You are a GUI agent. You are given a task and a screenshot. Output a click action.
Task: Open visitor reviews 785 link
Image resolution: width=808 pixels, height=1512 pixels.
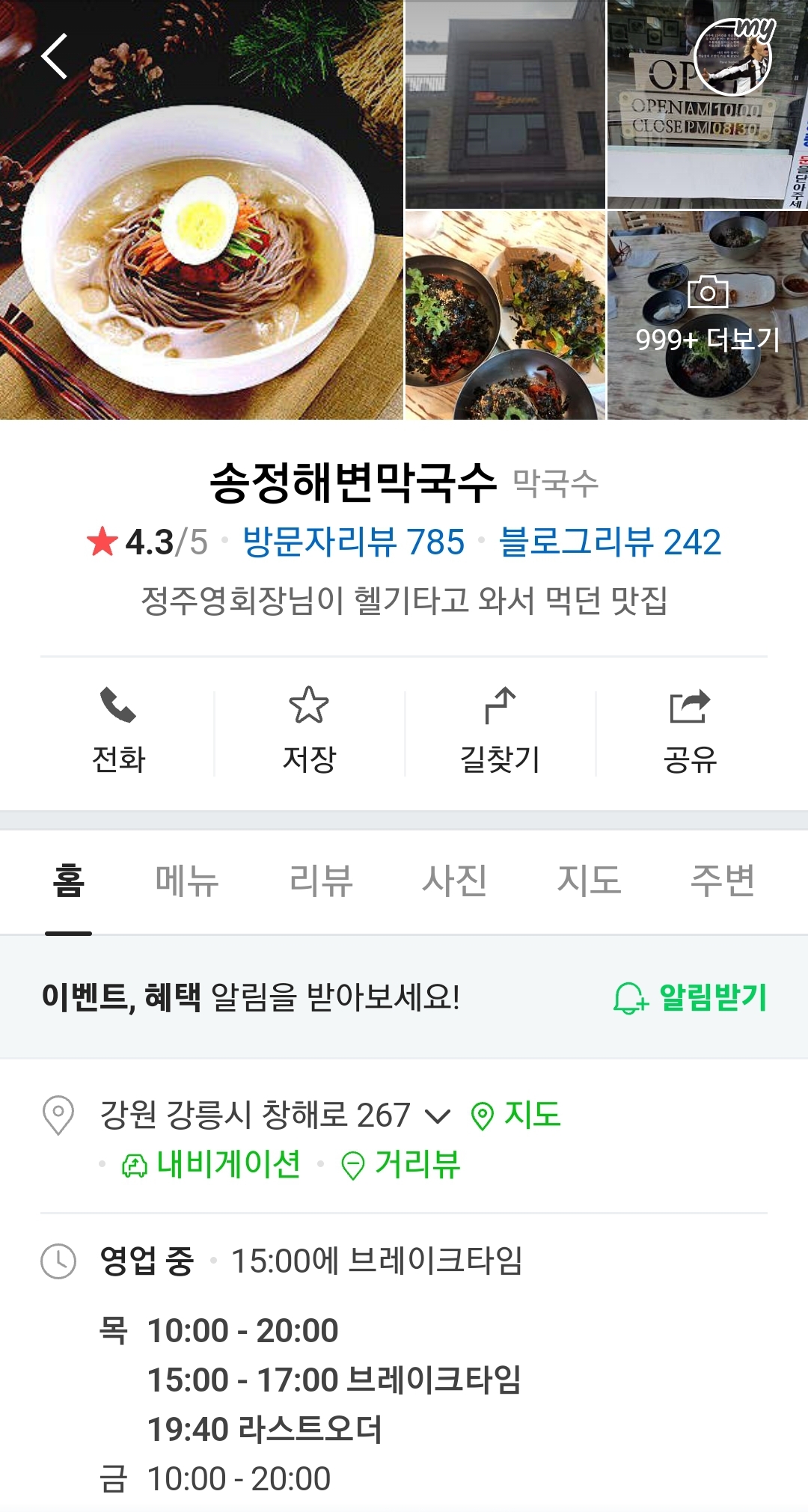pos(353,542)
